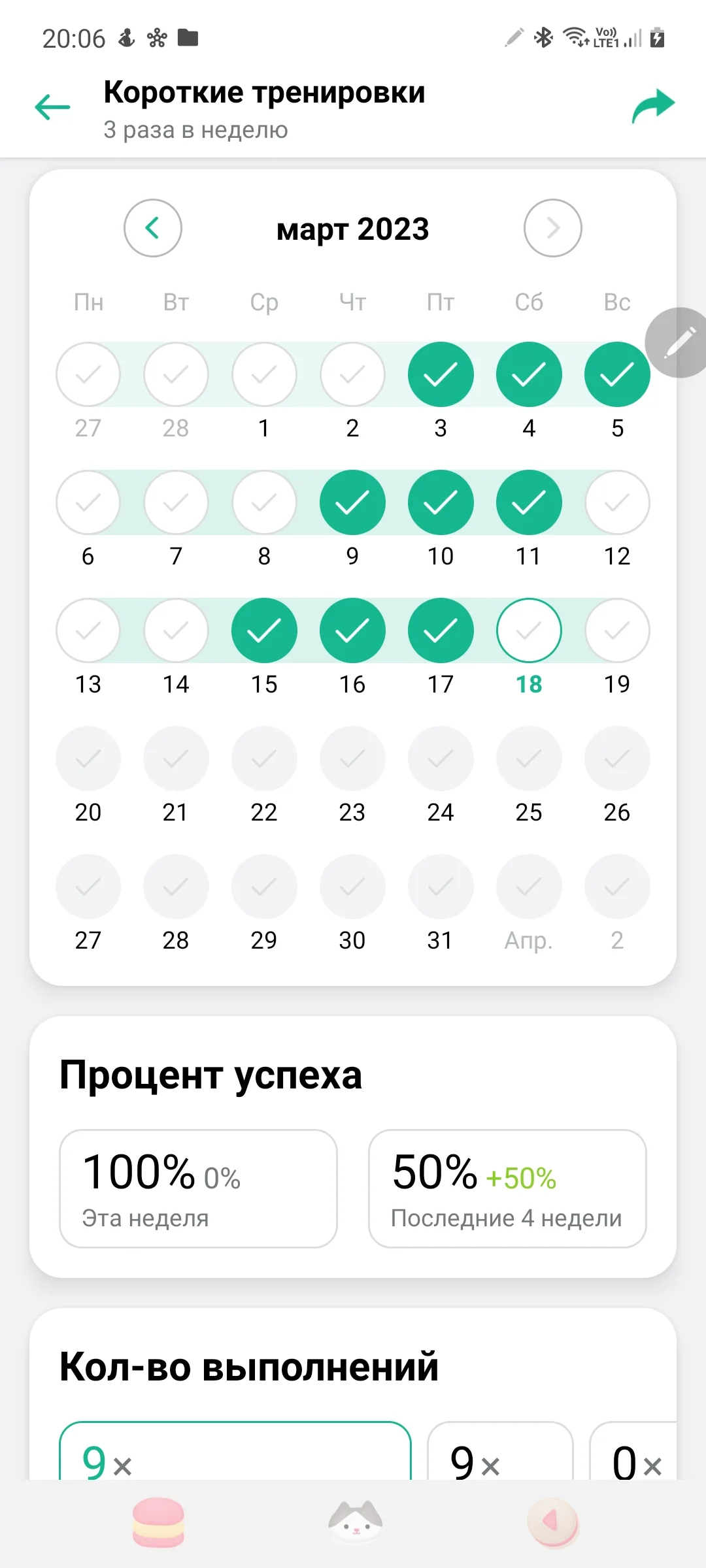Switch to the cat icon tab
Image resolution: width=706 pixels, height=1568 pixels.
tap(355, 1522)
